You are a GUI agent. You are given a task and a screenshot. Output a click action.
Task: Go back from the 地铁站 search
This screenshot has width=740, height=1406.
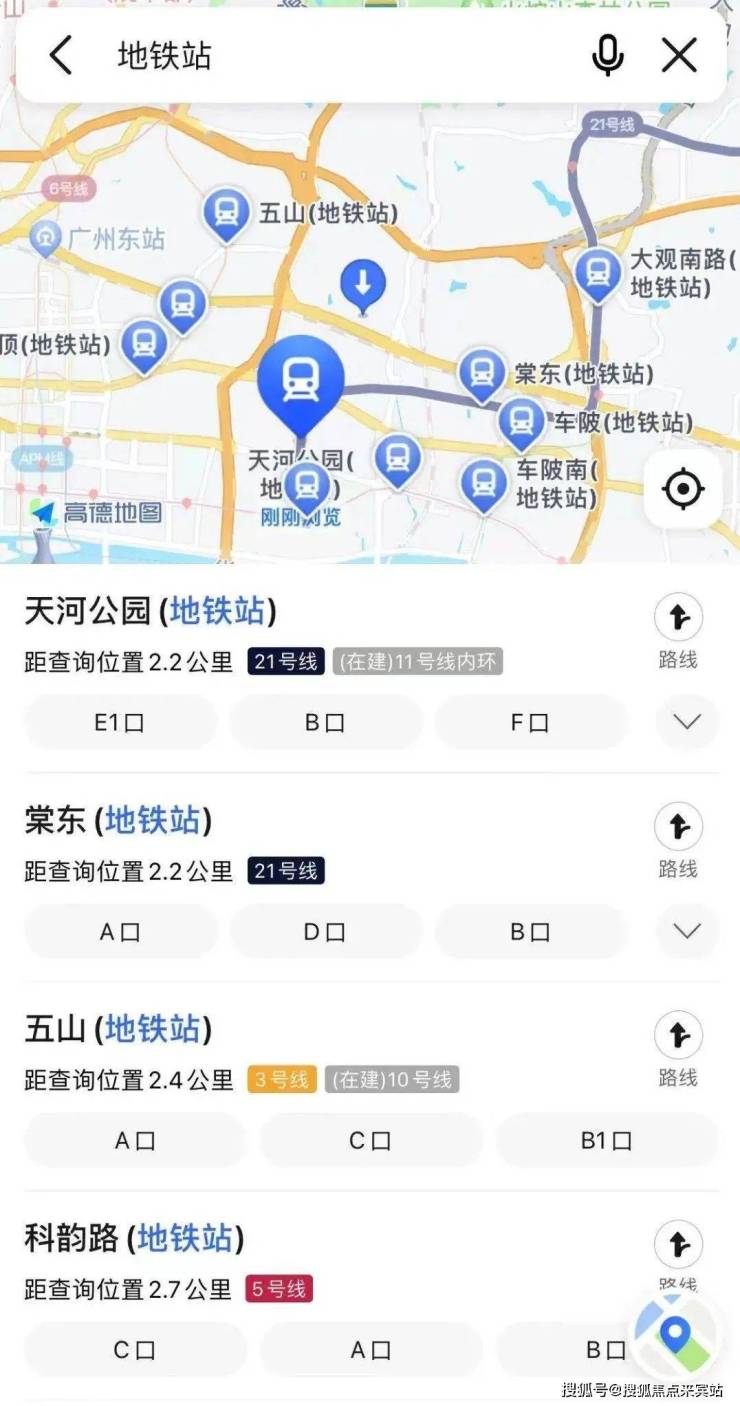(x=61, y=55)
